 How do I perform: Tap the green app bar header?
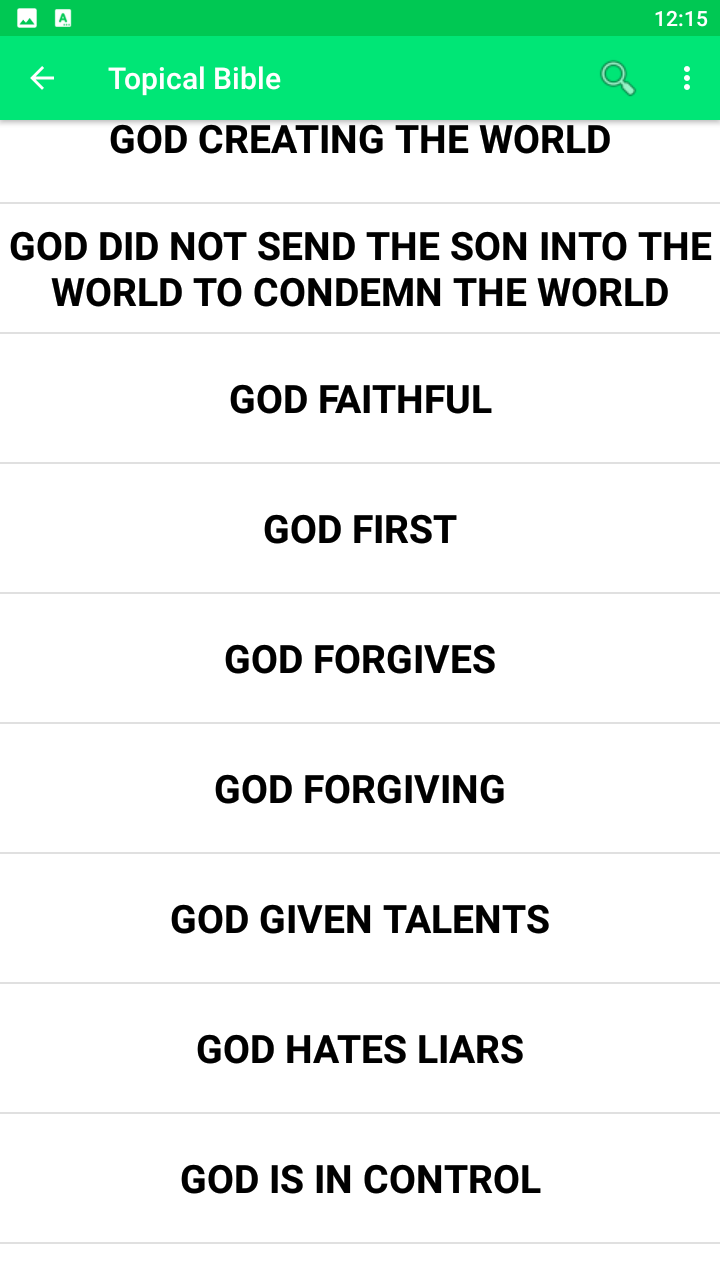[360, 78]
